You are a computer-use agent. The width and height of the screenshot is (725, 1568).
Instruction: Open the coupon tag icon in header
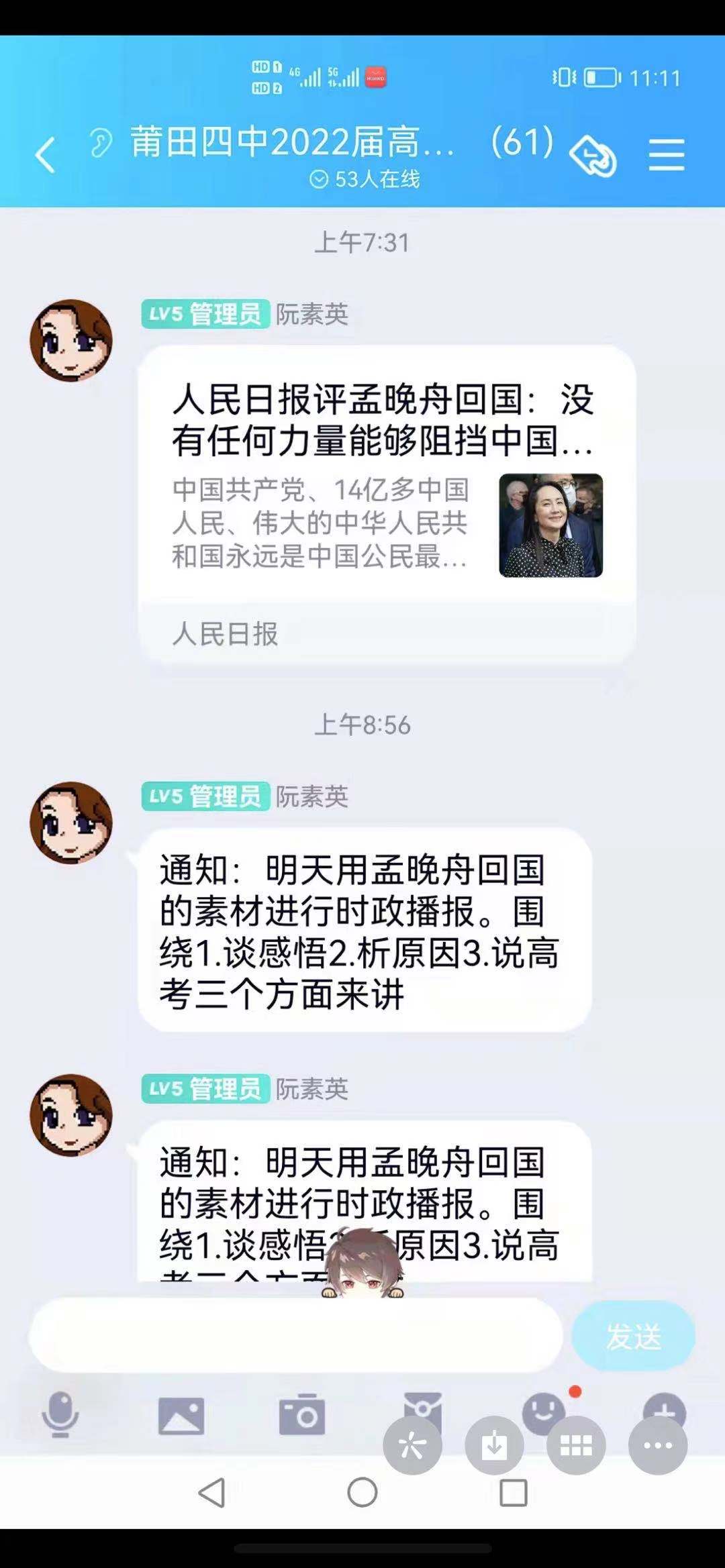593,156
